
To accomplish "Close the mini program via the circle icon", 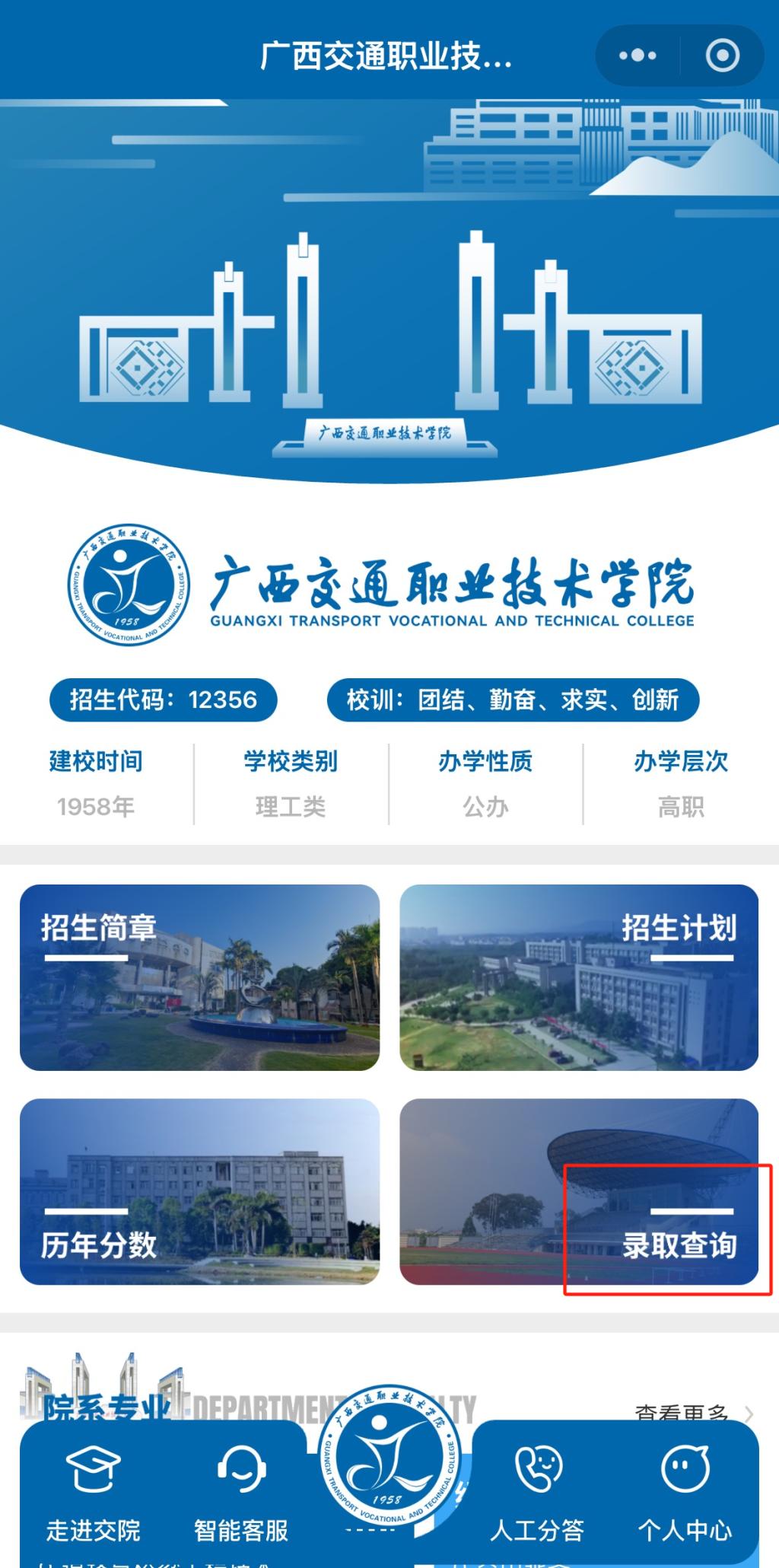I will point(722,56).
